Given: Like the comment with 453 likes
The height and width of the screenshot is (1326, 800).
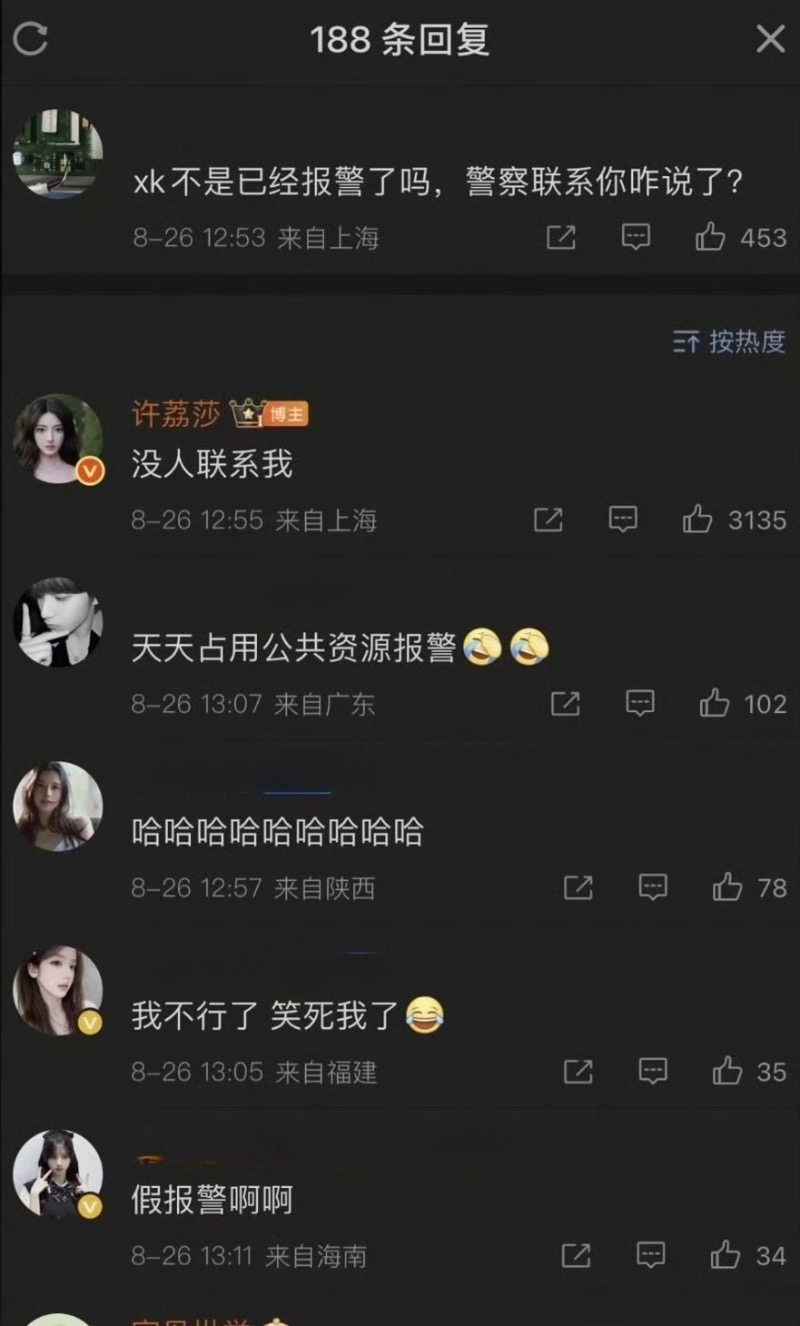Looking at the screenshot, I should (710, 237).
